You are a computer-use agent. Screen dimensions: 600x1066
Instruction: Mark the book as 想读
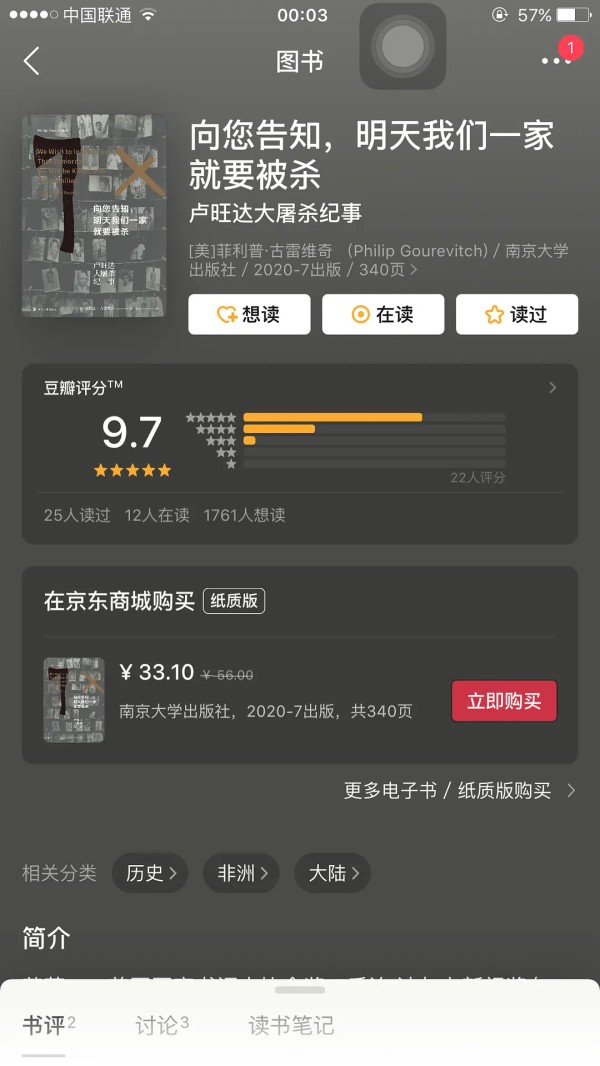(249, 314)
